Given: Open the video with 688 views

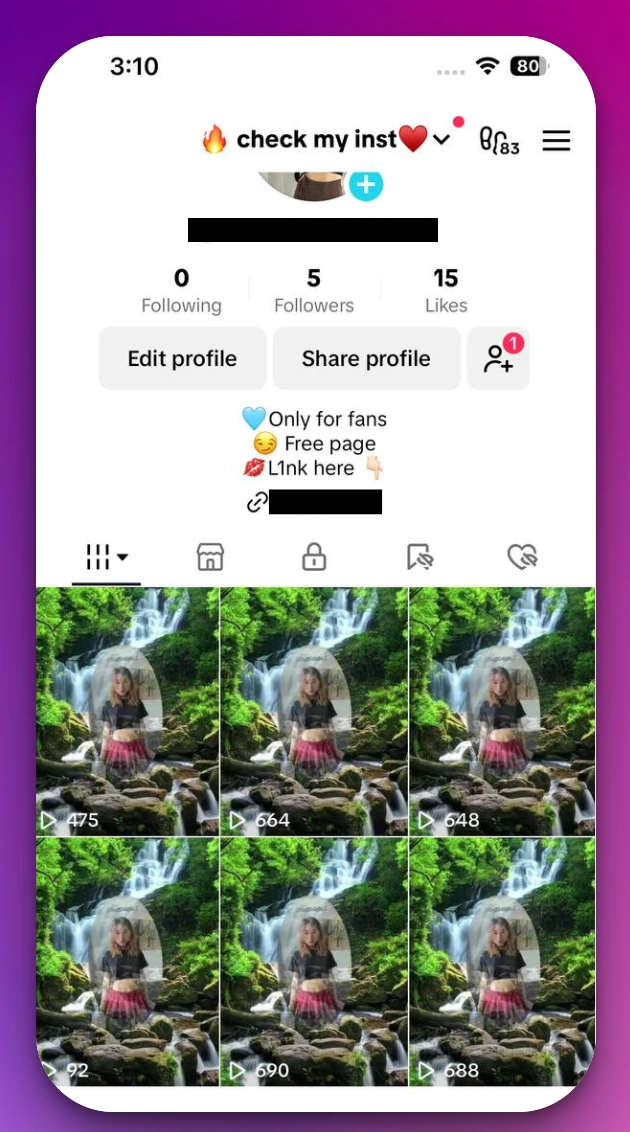Looking at the screenshot, I should point(502,960).
